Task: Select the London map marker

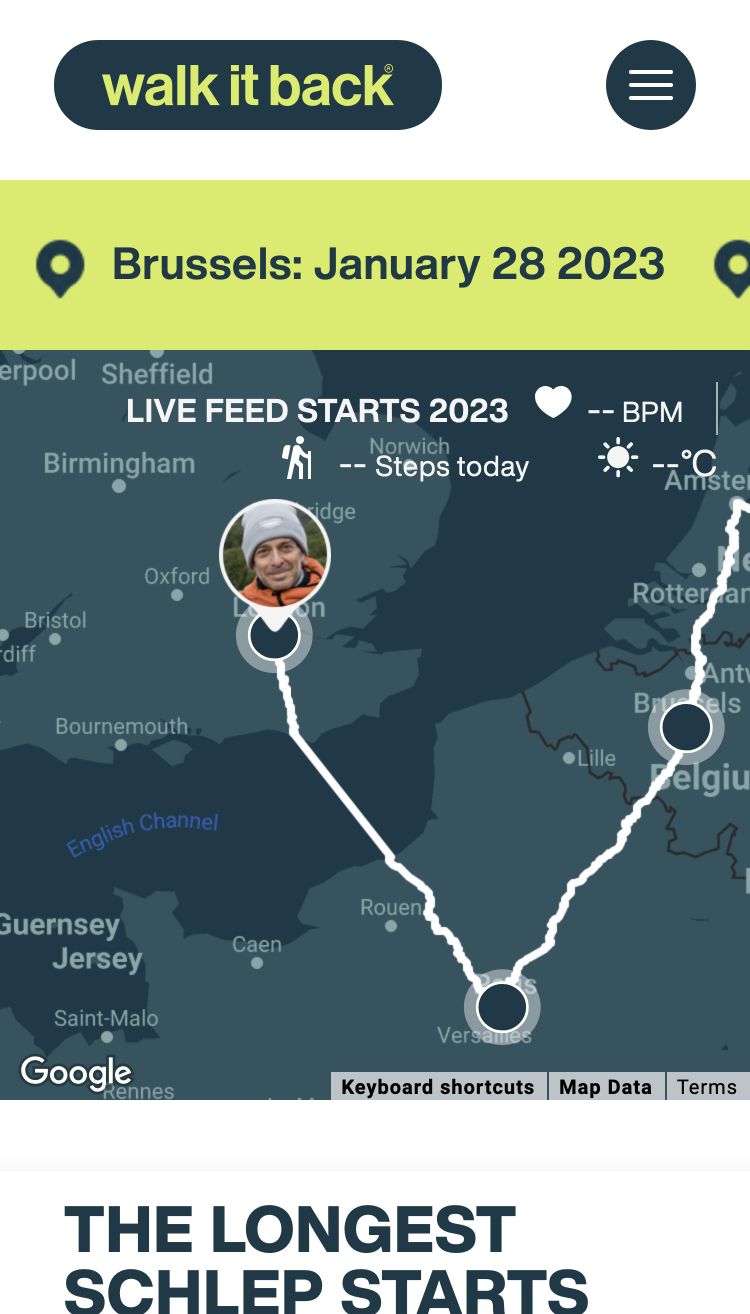Action: click(x=274, y=636)
